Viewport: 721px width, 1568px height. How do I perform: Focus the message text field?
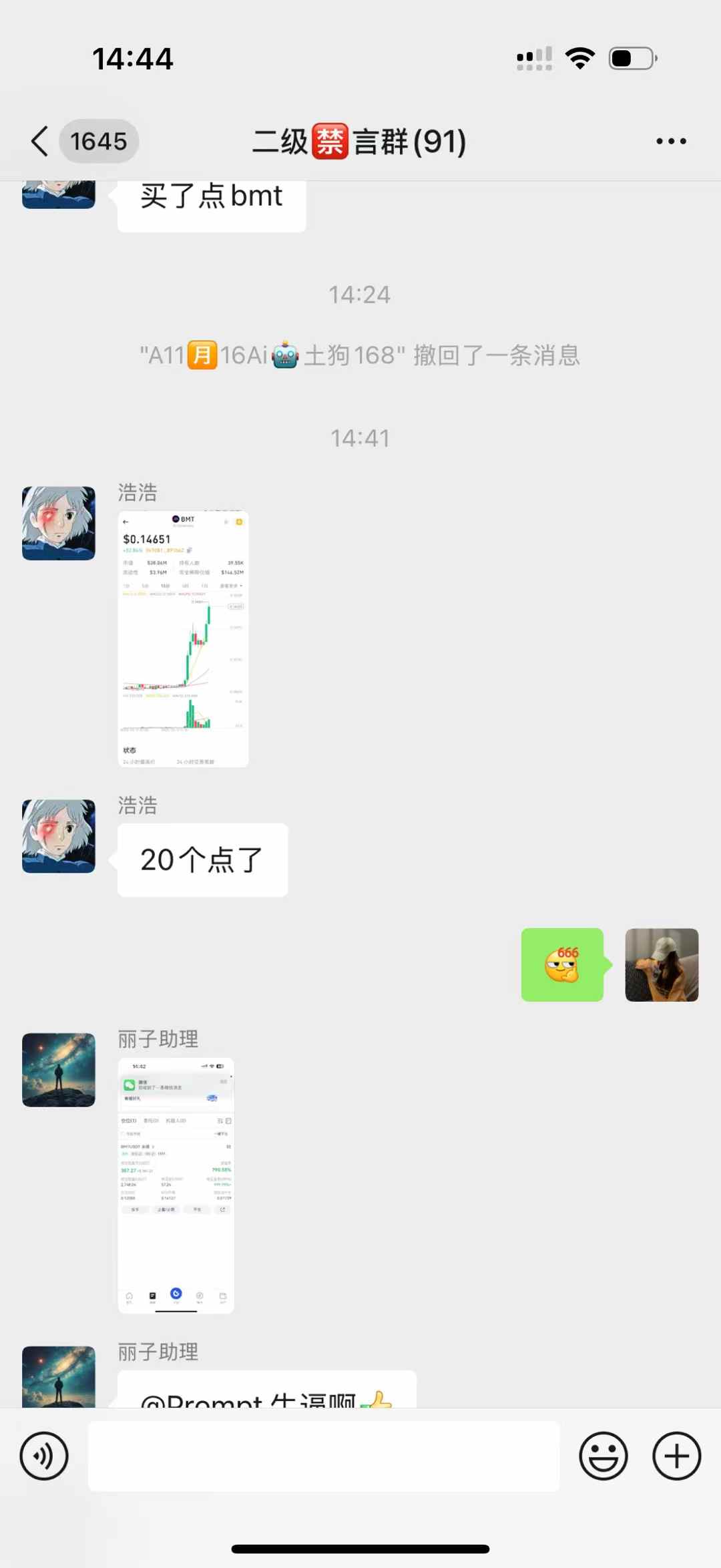click(324, 1456)
